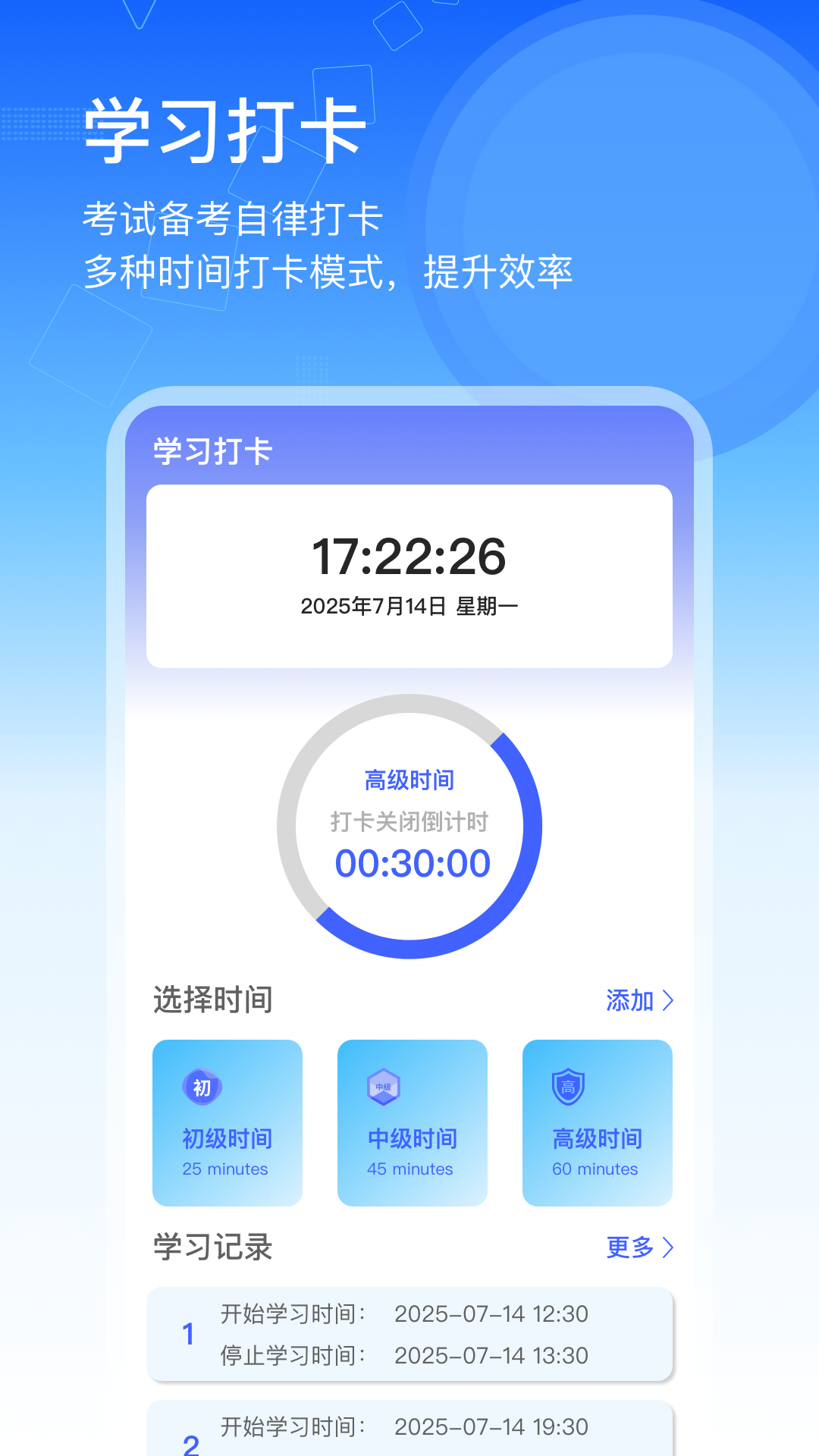The width and height of the screenshot is (819, 1456).
Task: Expand the chevron next to 添加
Action: coord(668,1000)
